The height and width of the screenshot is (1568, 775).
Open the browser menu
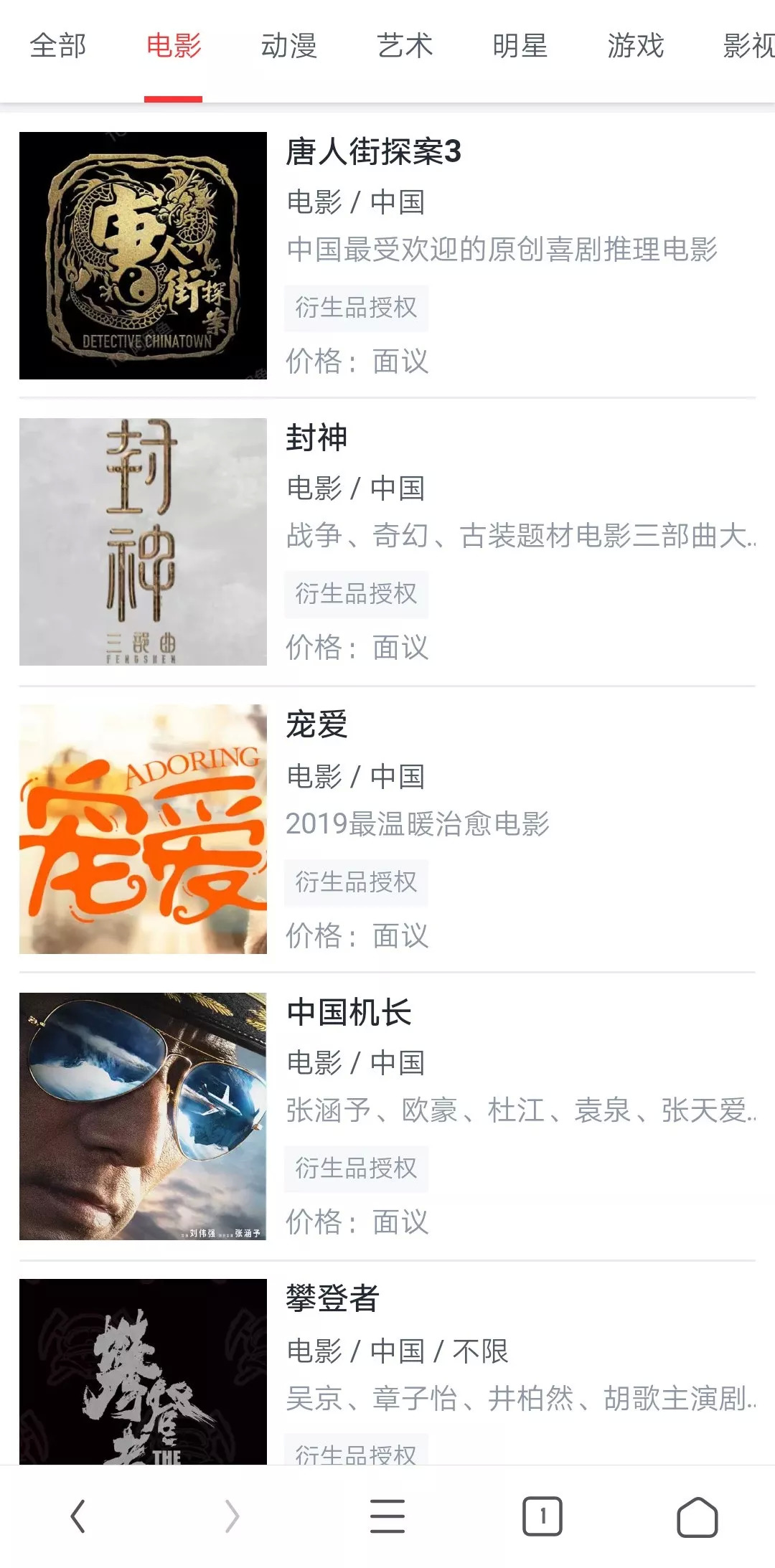(x=387, y=1516)
